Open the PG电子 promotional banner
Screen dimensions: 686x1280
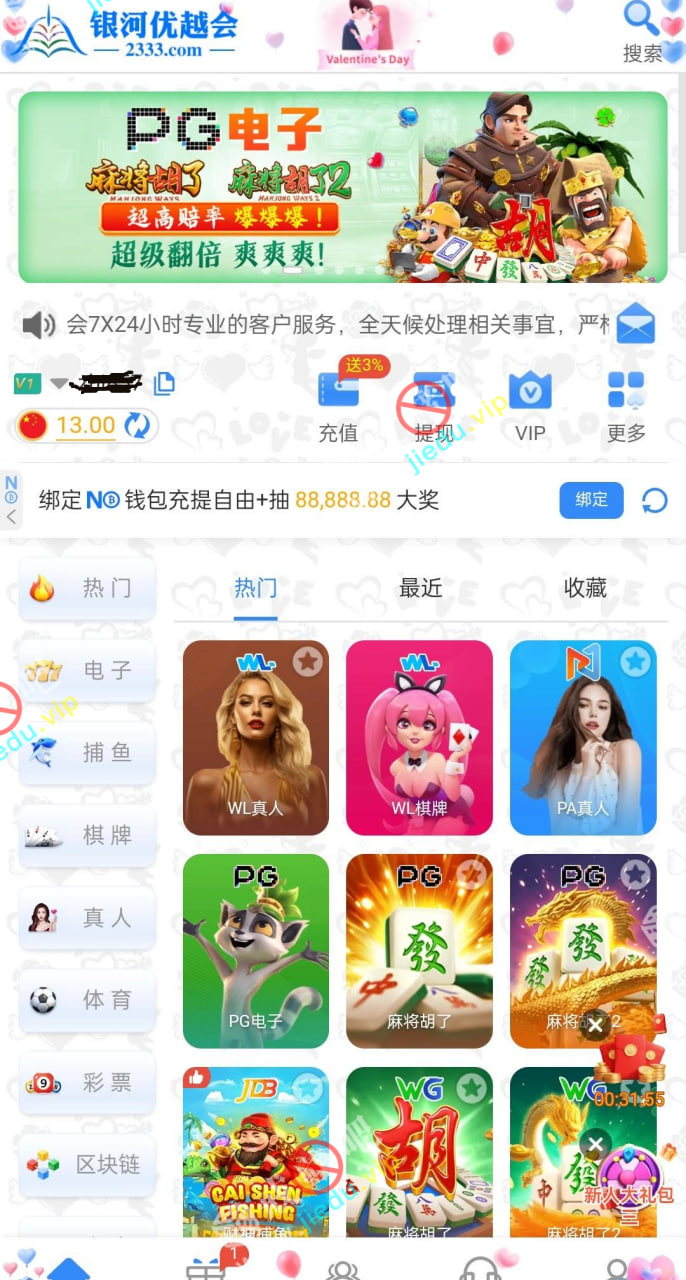(342, 187)
